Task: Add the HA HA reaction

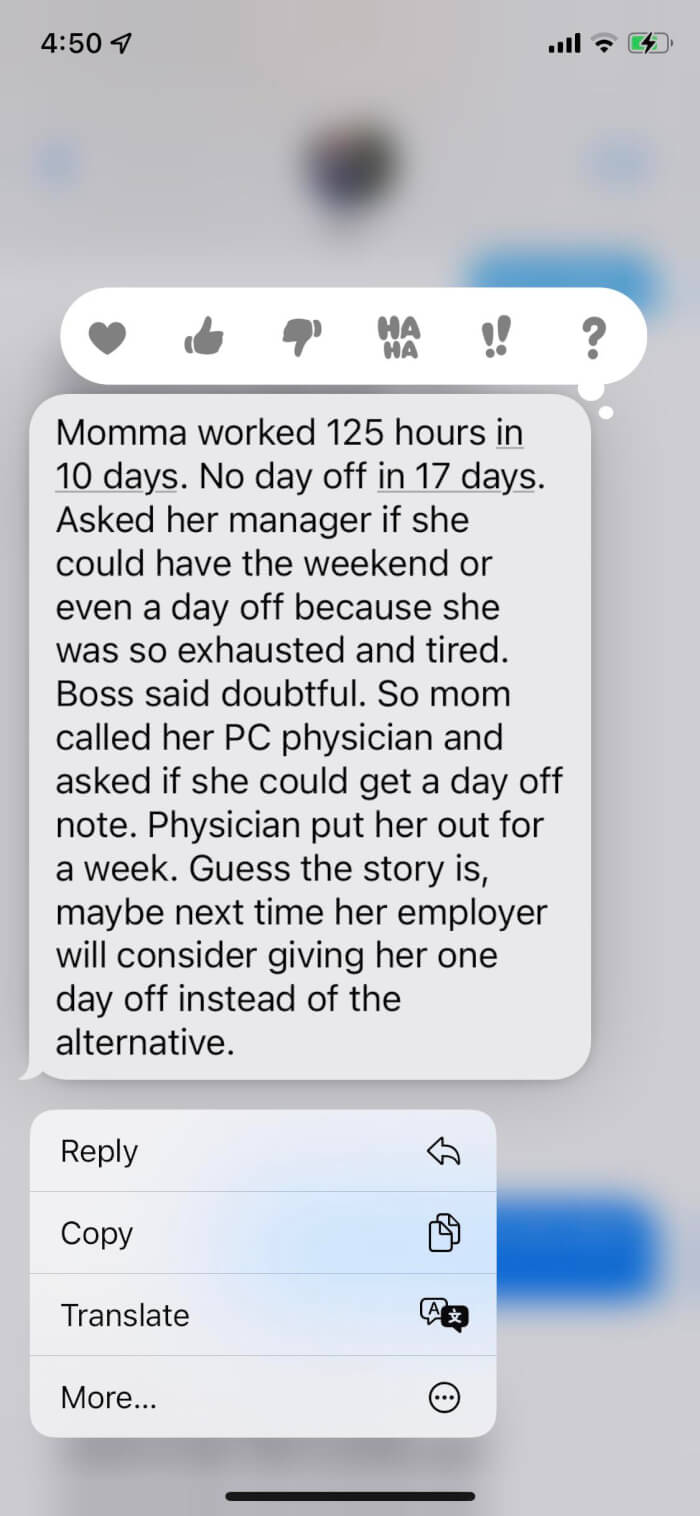Action: pyautogui.click(x=398, y=338)
